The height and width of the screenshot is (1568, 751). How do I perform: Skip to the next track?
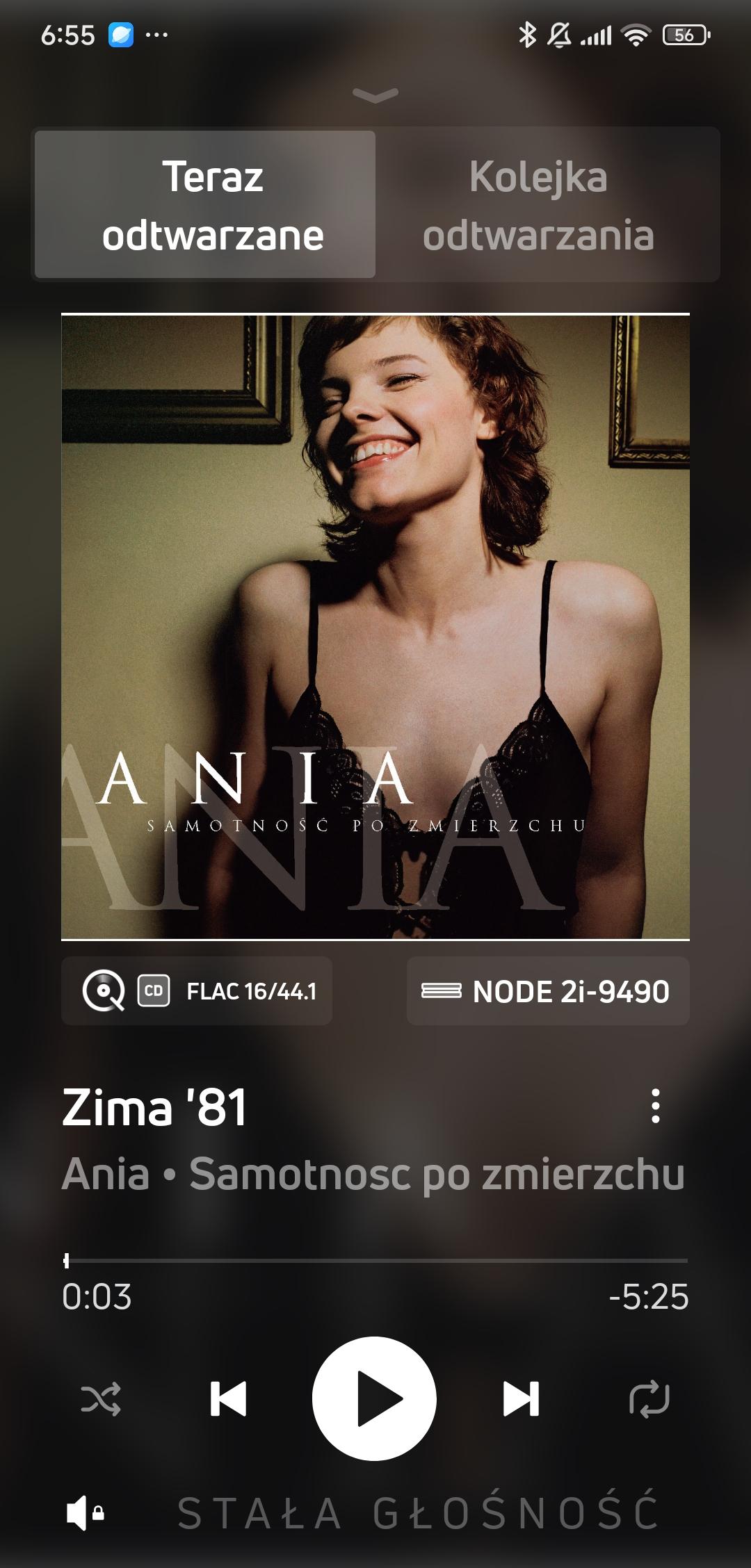(x=521, y=1399)
